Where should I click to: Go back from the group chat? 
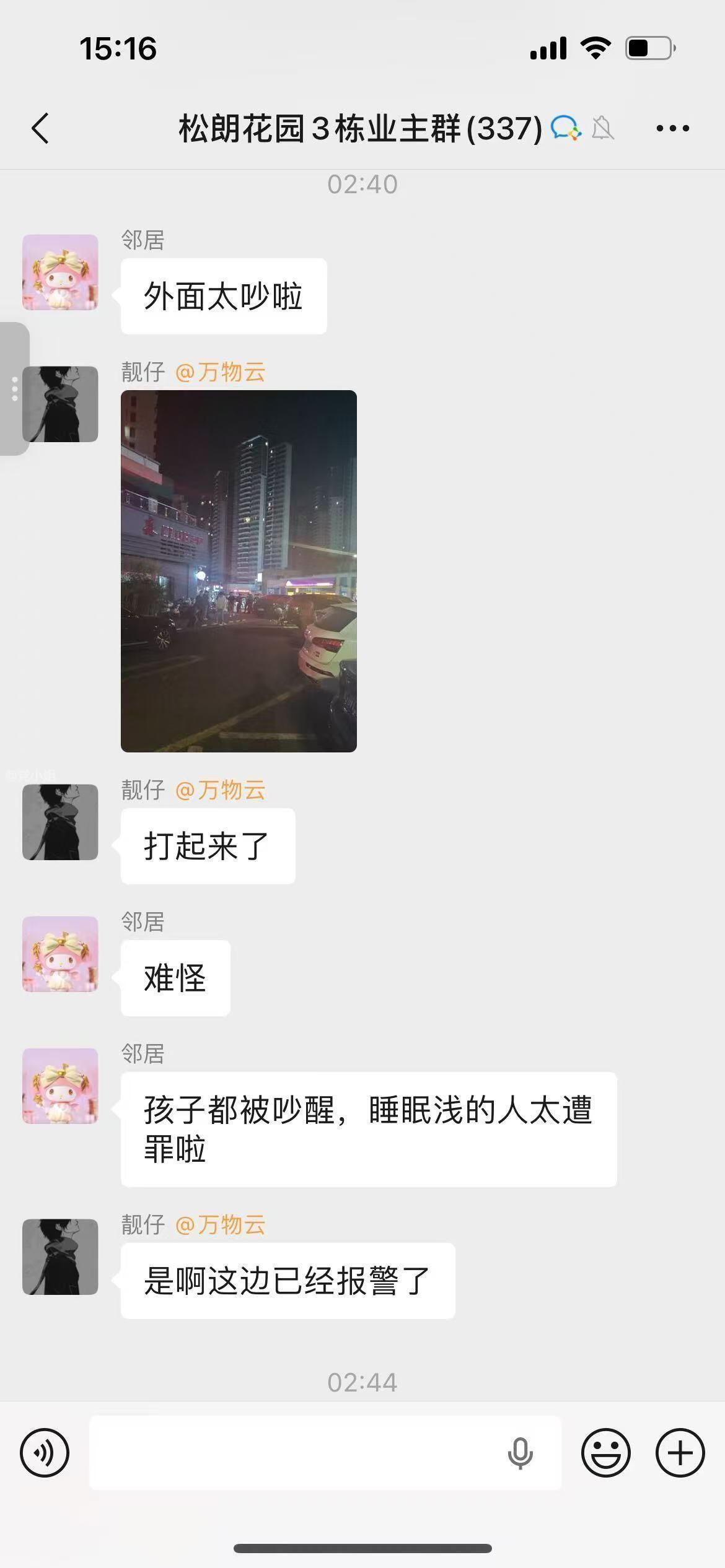40,129
